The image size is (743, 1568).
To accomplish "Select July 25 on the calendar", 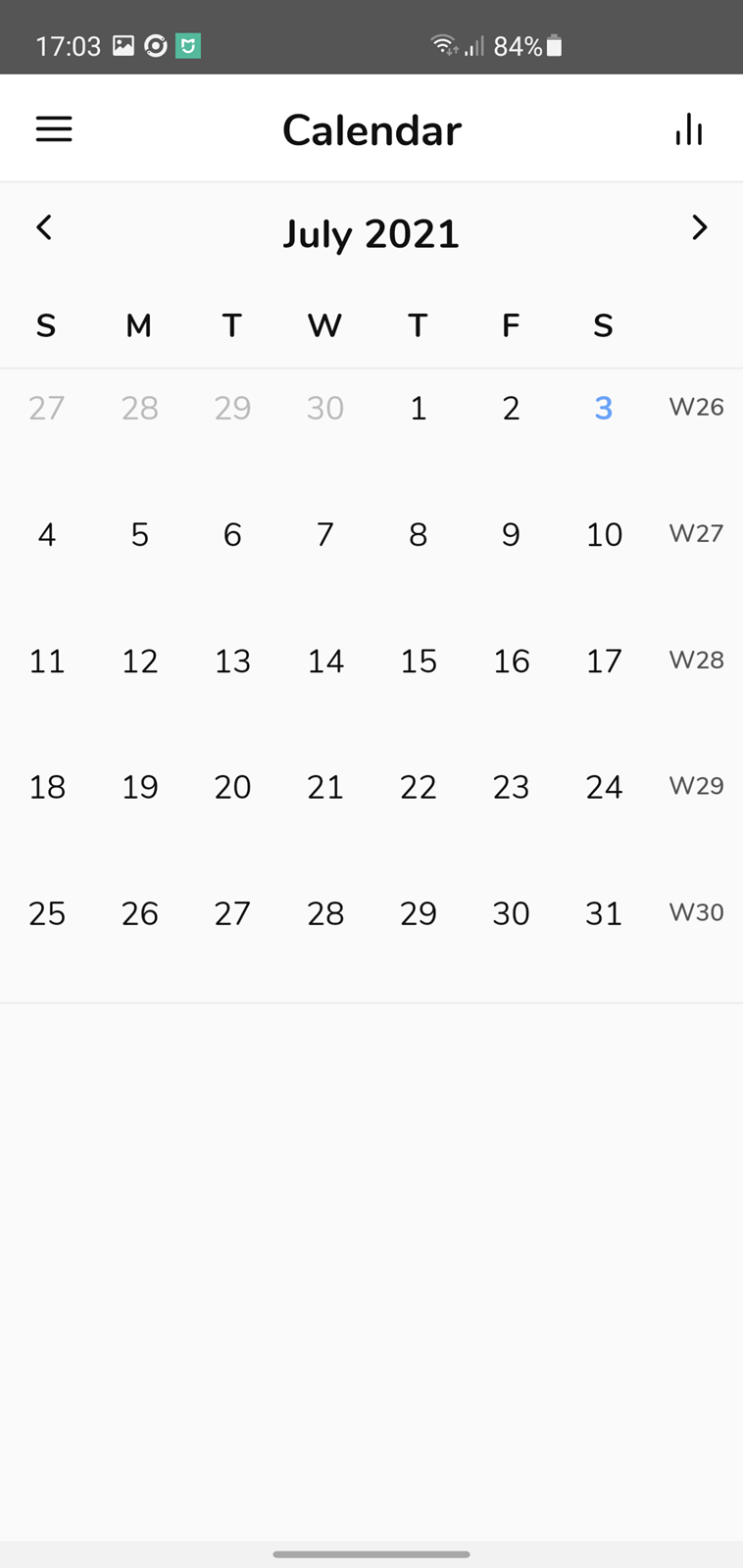I will click(x=47, y=913).
